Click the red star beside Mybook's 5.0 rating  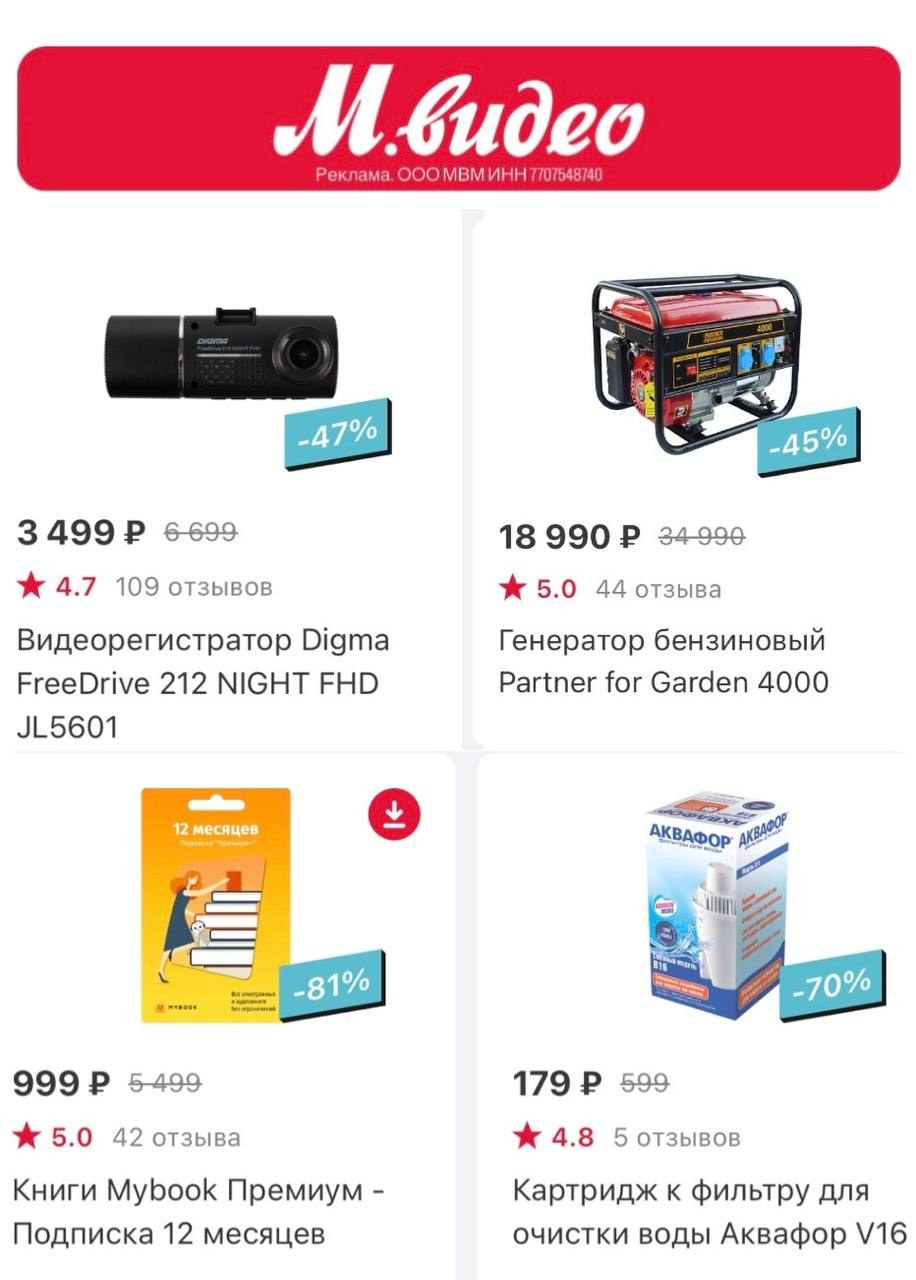(x=29, y=1137)
